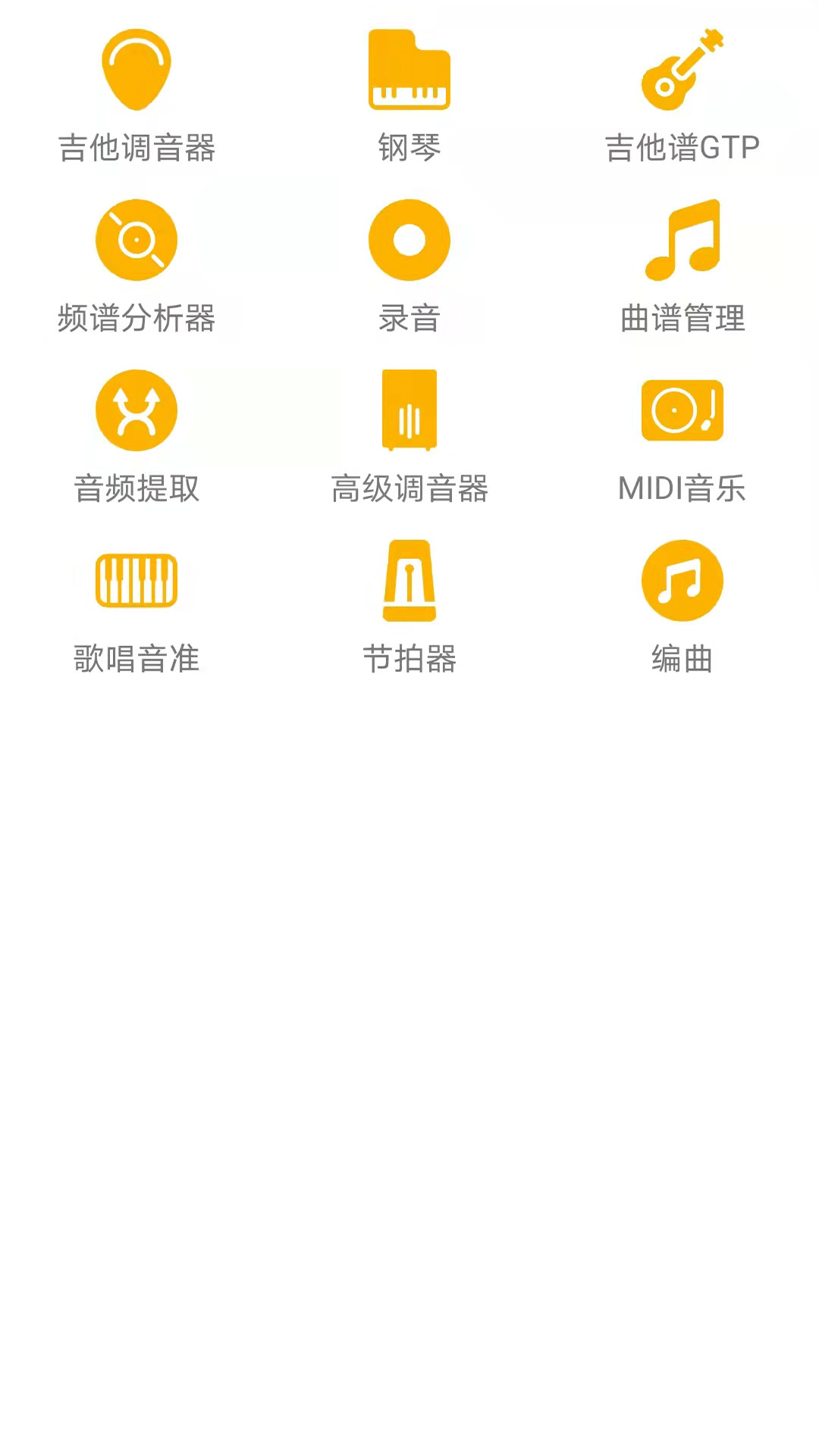This screenshot has width=819, height=1456.
Task: Tap the 高级调音器 text label
Action: 409,489
